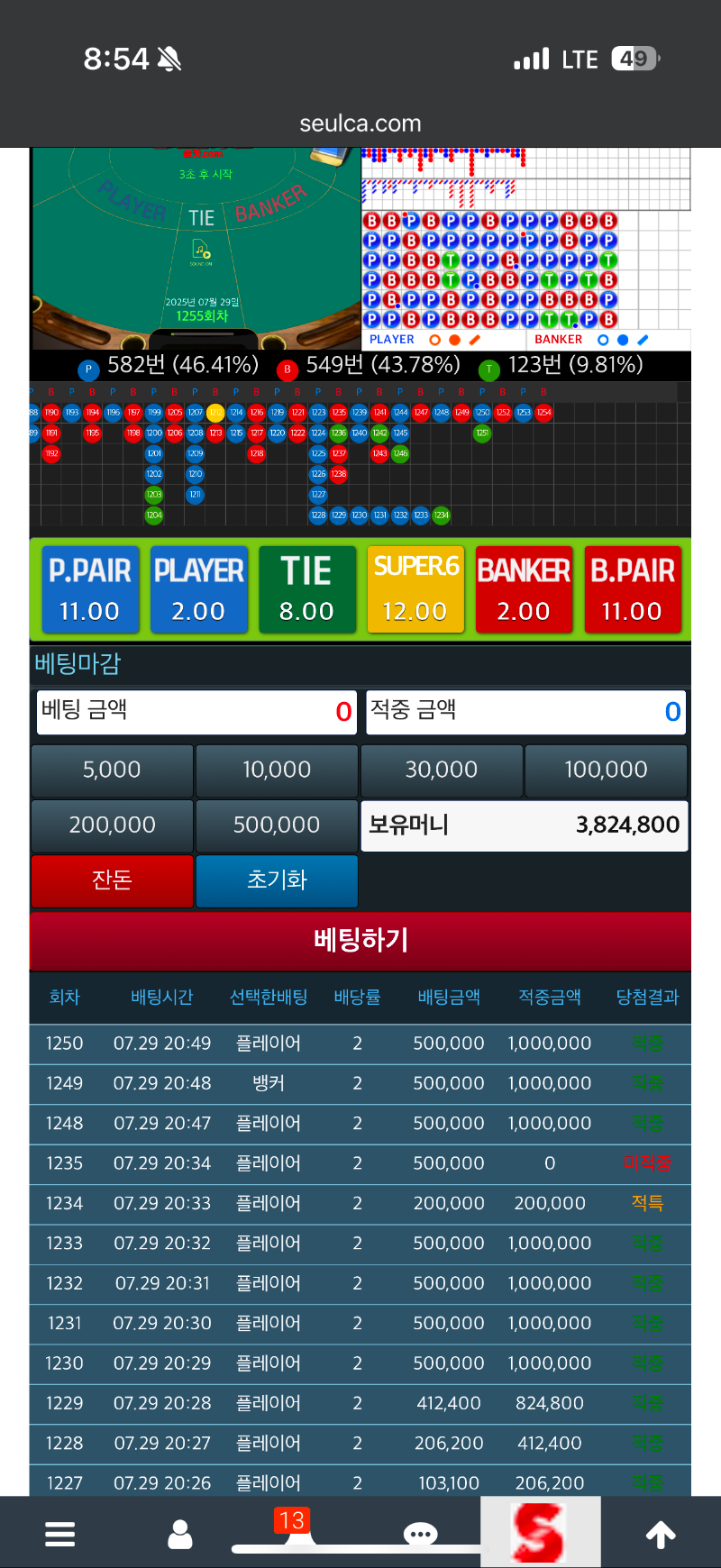Add 500,000 to the bet amount

277,825
